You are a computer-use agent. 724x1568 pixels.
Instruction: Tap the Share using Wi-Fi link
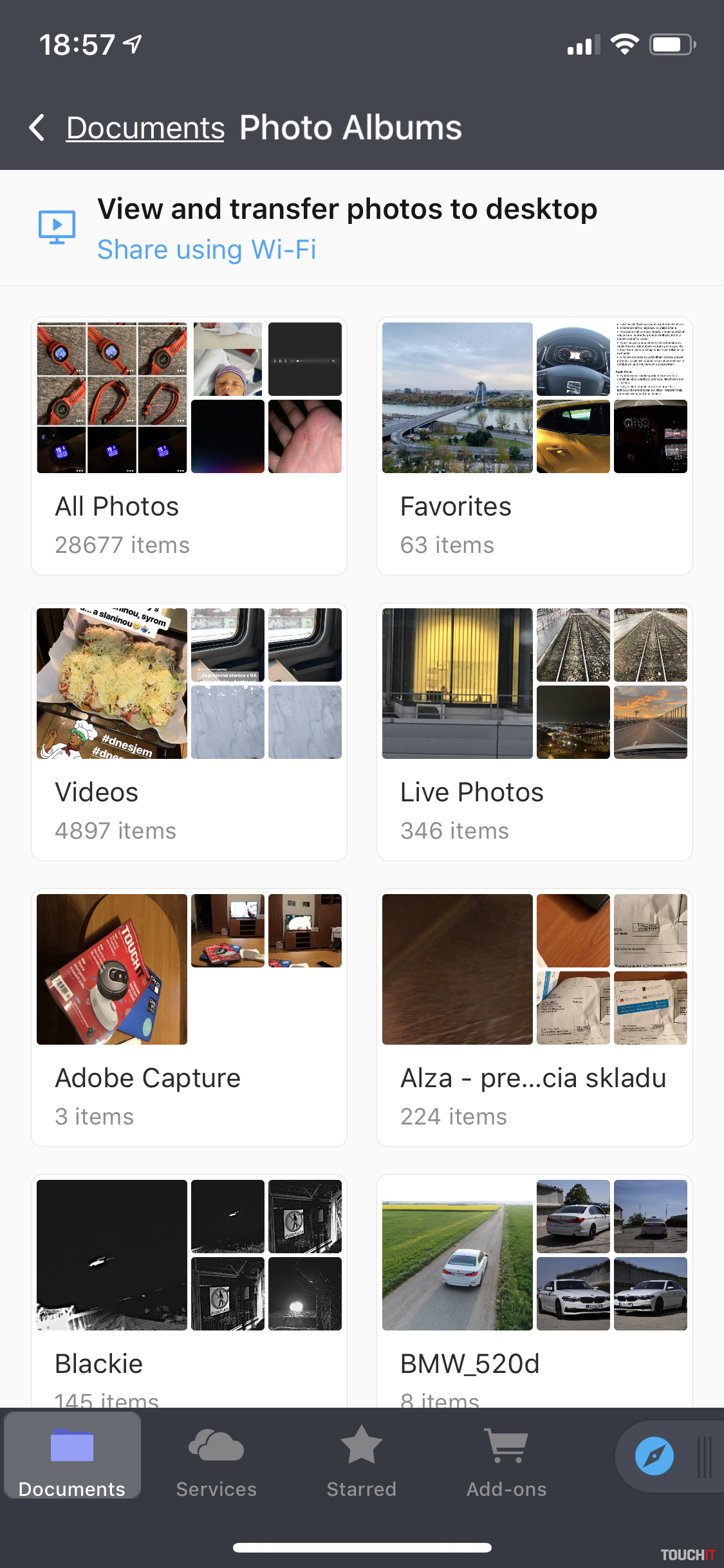point(207,250)
